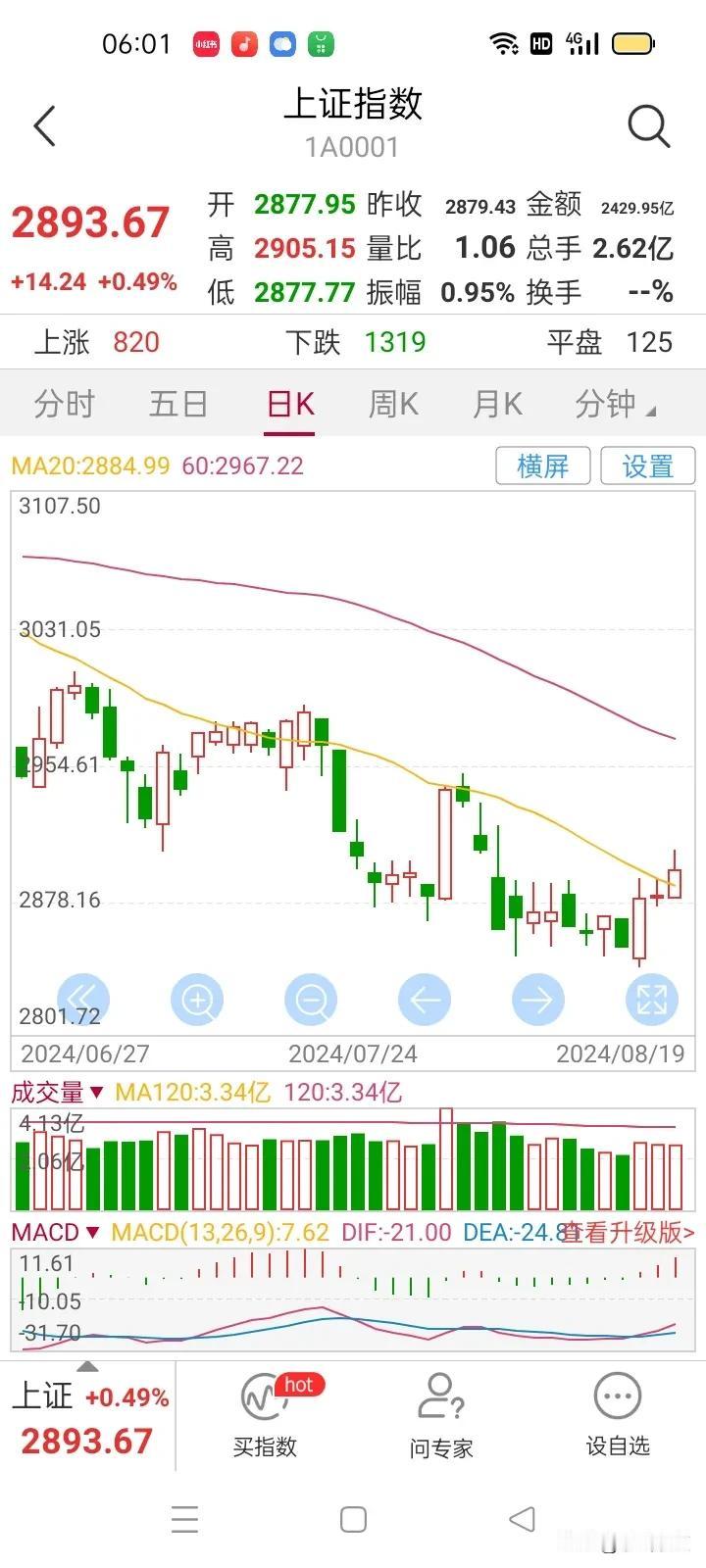
Task: Switch to the 五日 chart tab
Action: (178, 404)
